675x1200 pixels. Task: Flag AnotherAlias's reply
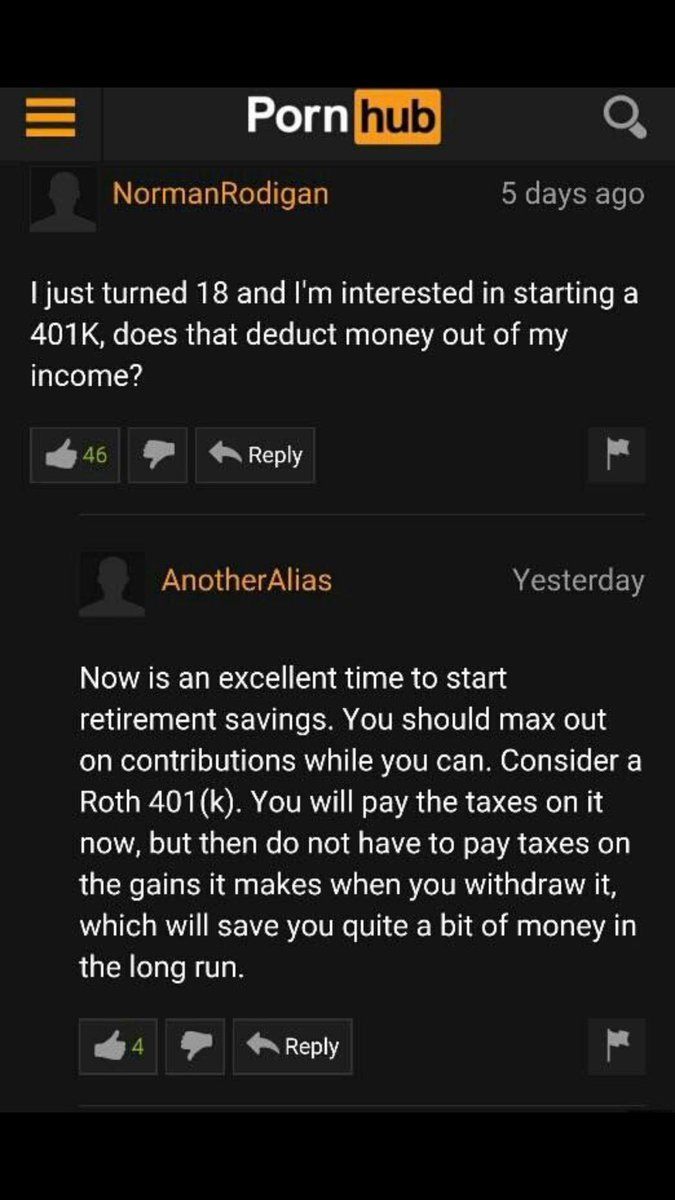[x=616, y=1047]
